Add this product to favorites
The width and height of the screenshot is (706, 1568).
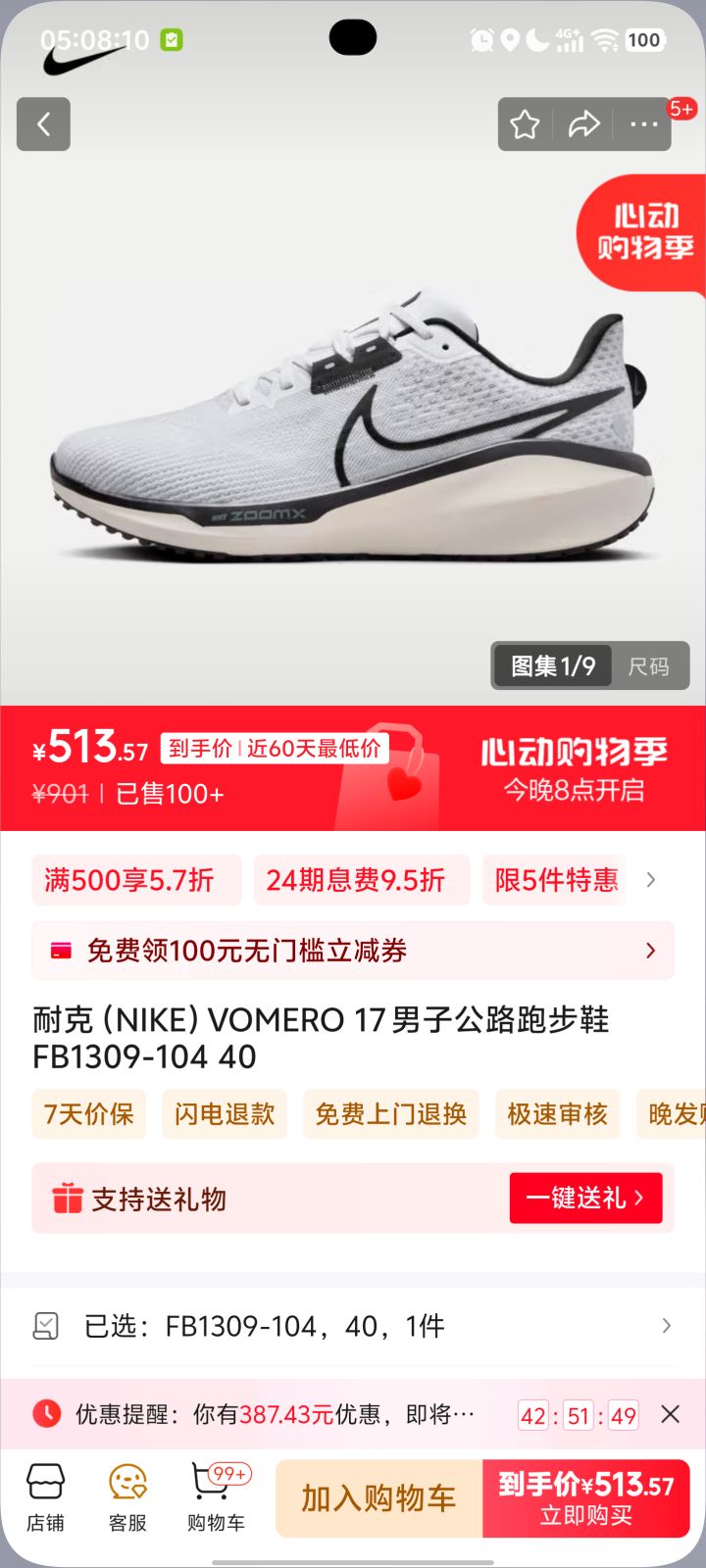(x=525, y=124)
